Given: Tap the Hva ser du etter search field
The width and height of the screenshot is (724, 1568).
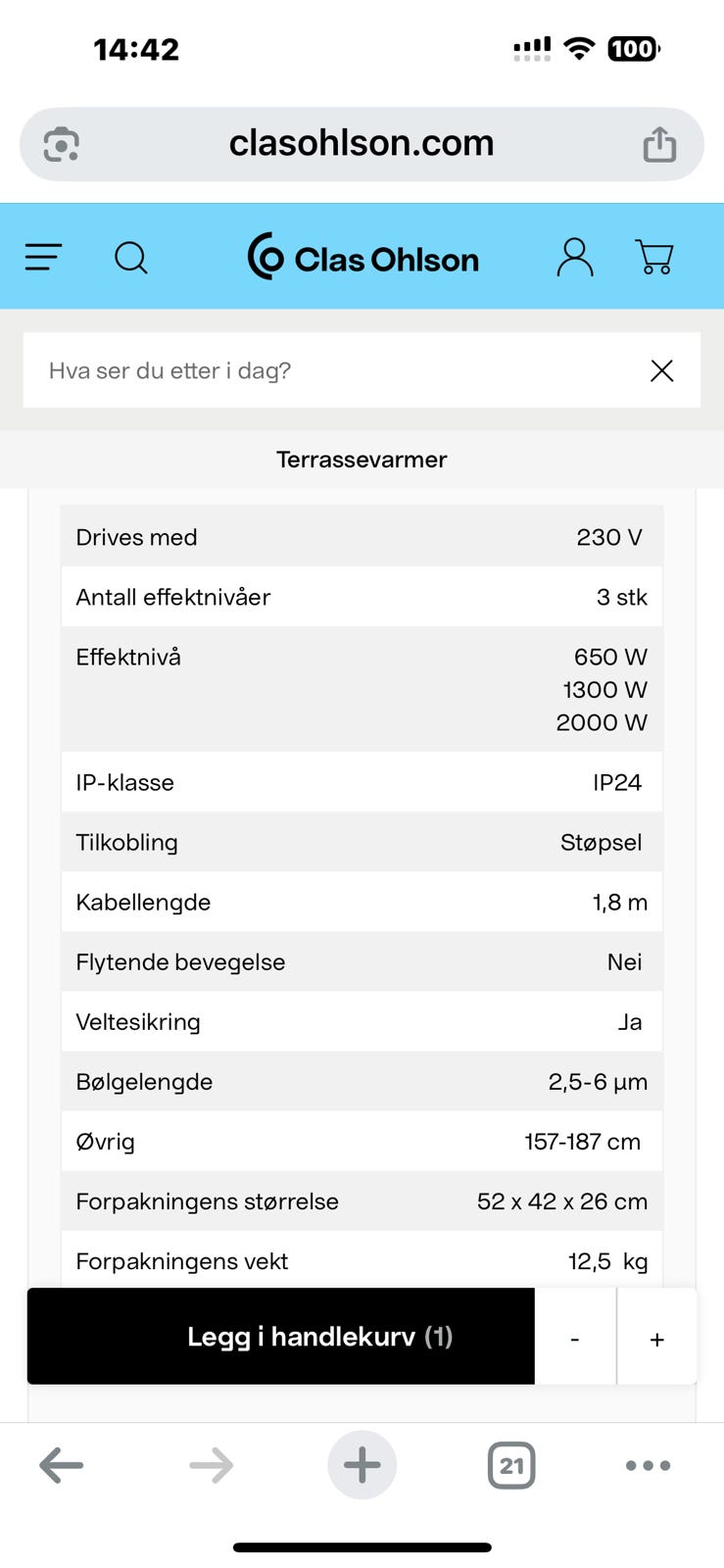Looking at the screenshot, I should [294, 370].
